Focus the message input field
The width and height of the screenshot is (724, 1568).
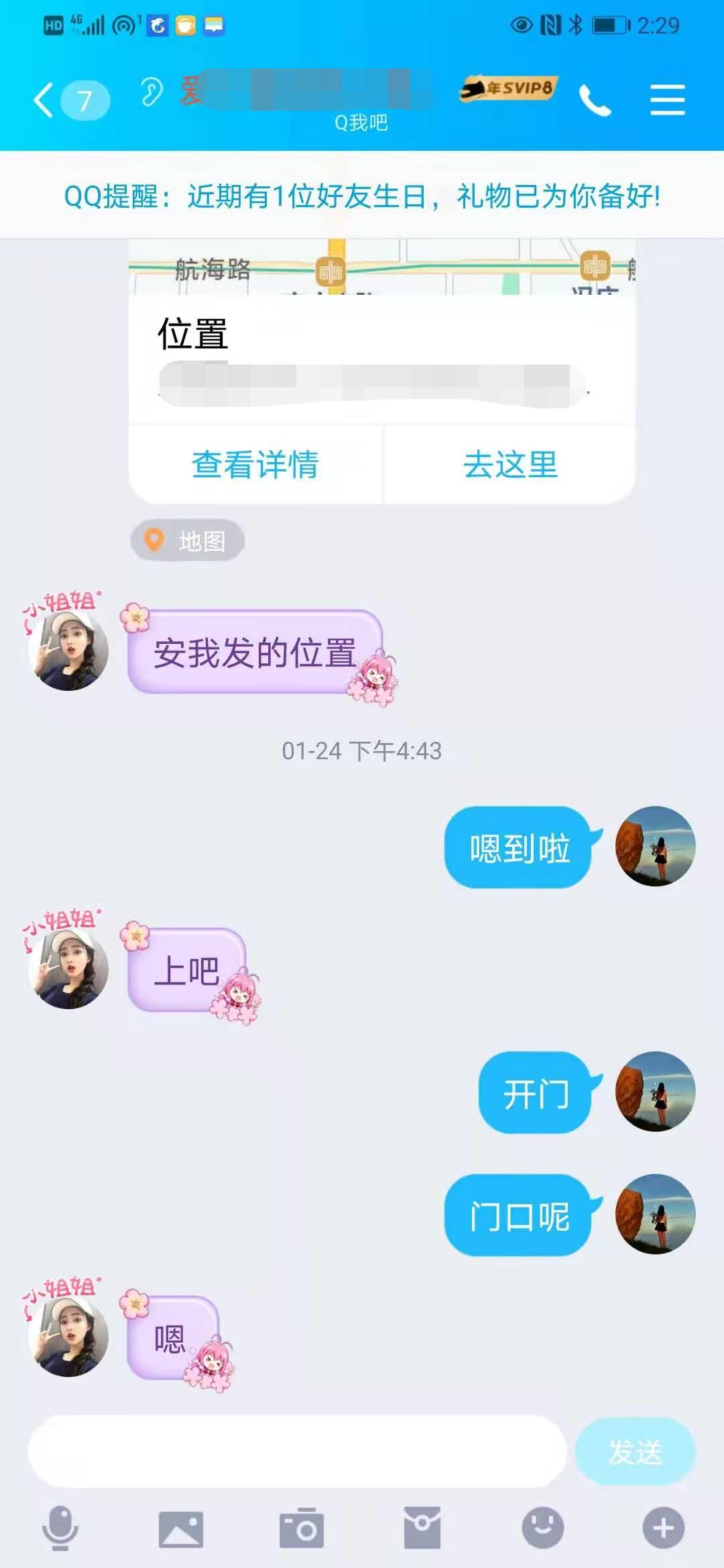tap(297, 1451)
